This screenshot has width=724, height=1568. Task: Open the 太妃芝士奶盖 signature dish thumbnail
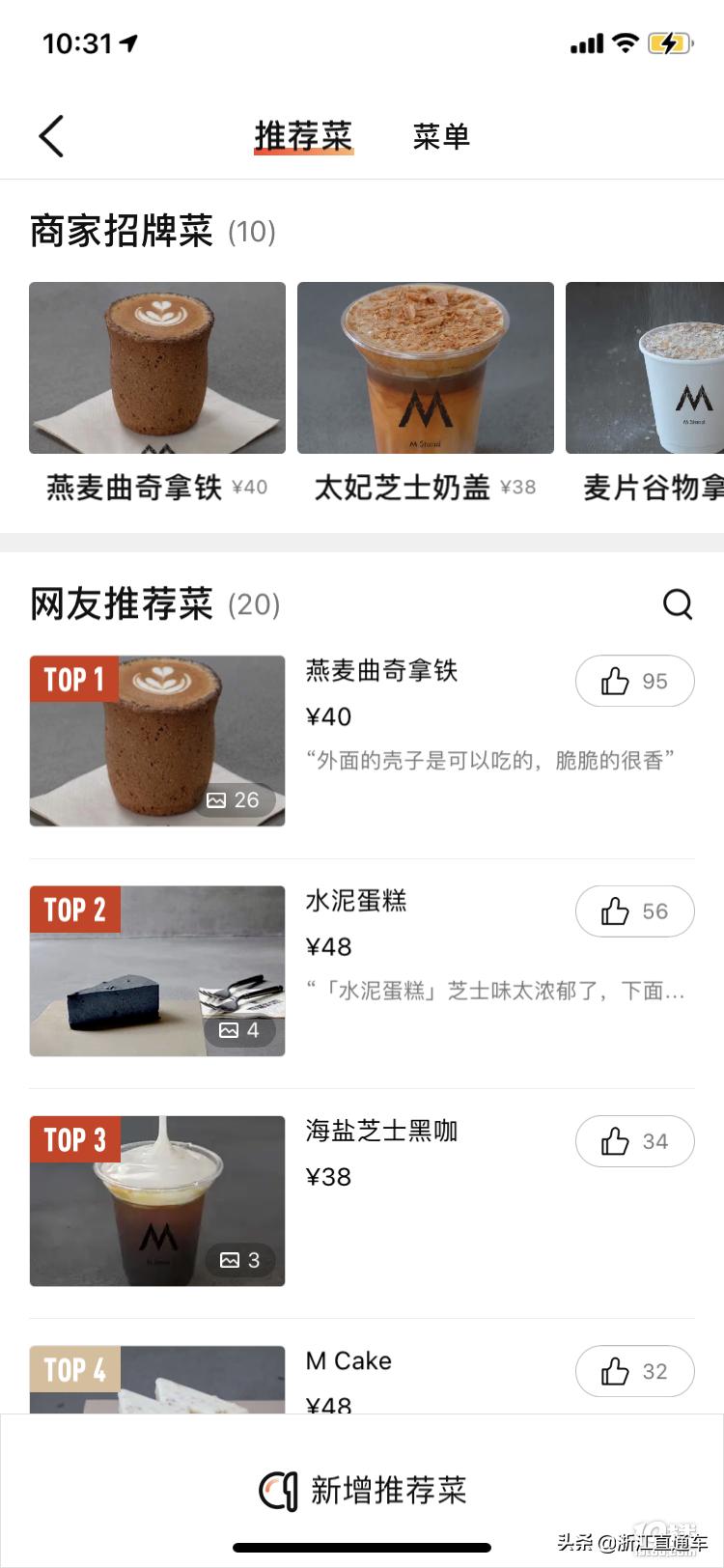[426, 368]
